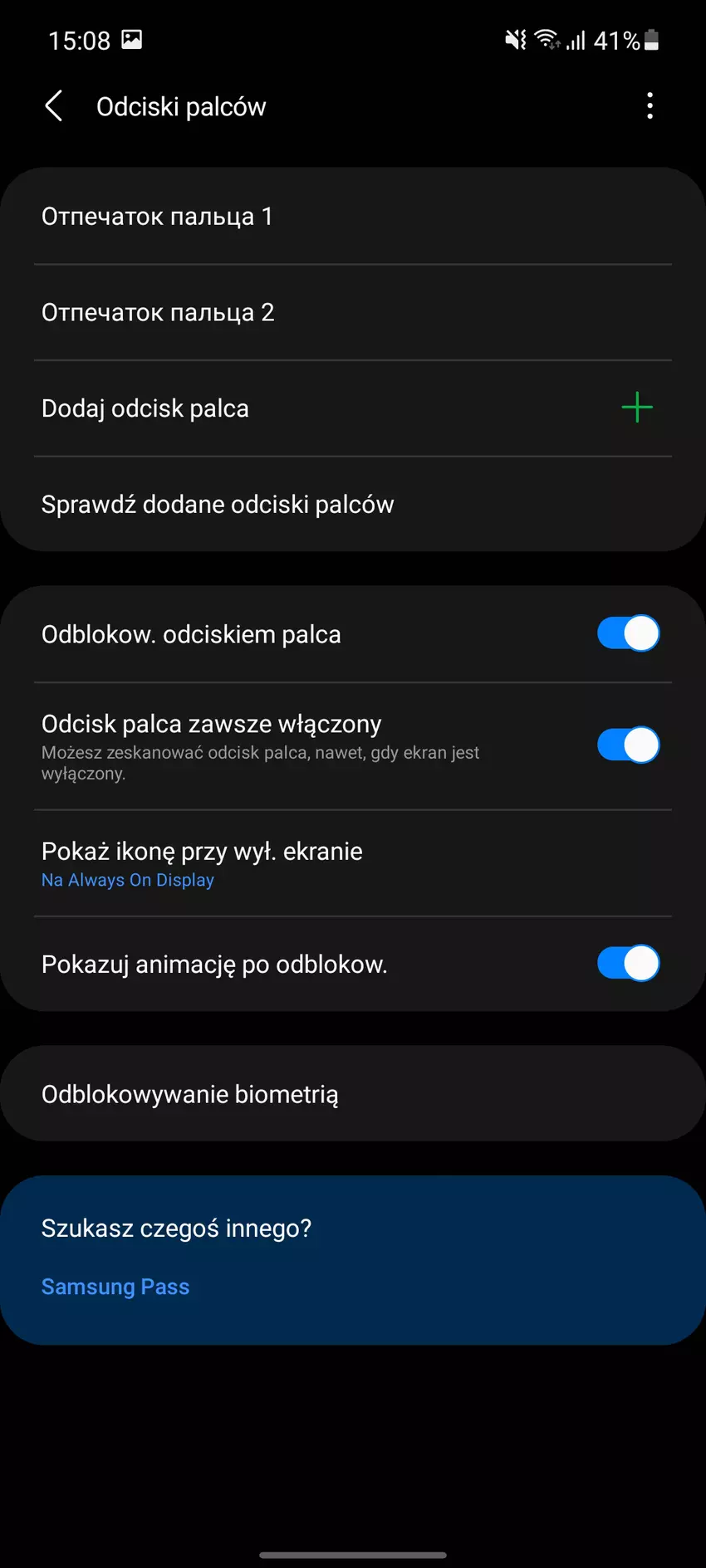Open Pokaż ikonę przy wył. ekranie
The width and height of the screenshot is (706, 1568).
[x=352, y=863]
